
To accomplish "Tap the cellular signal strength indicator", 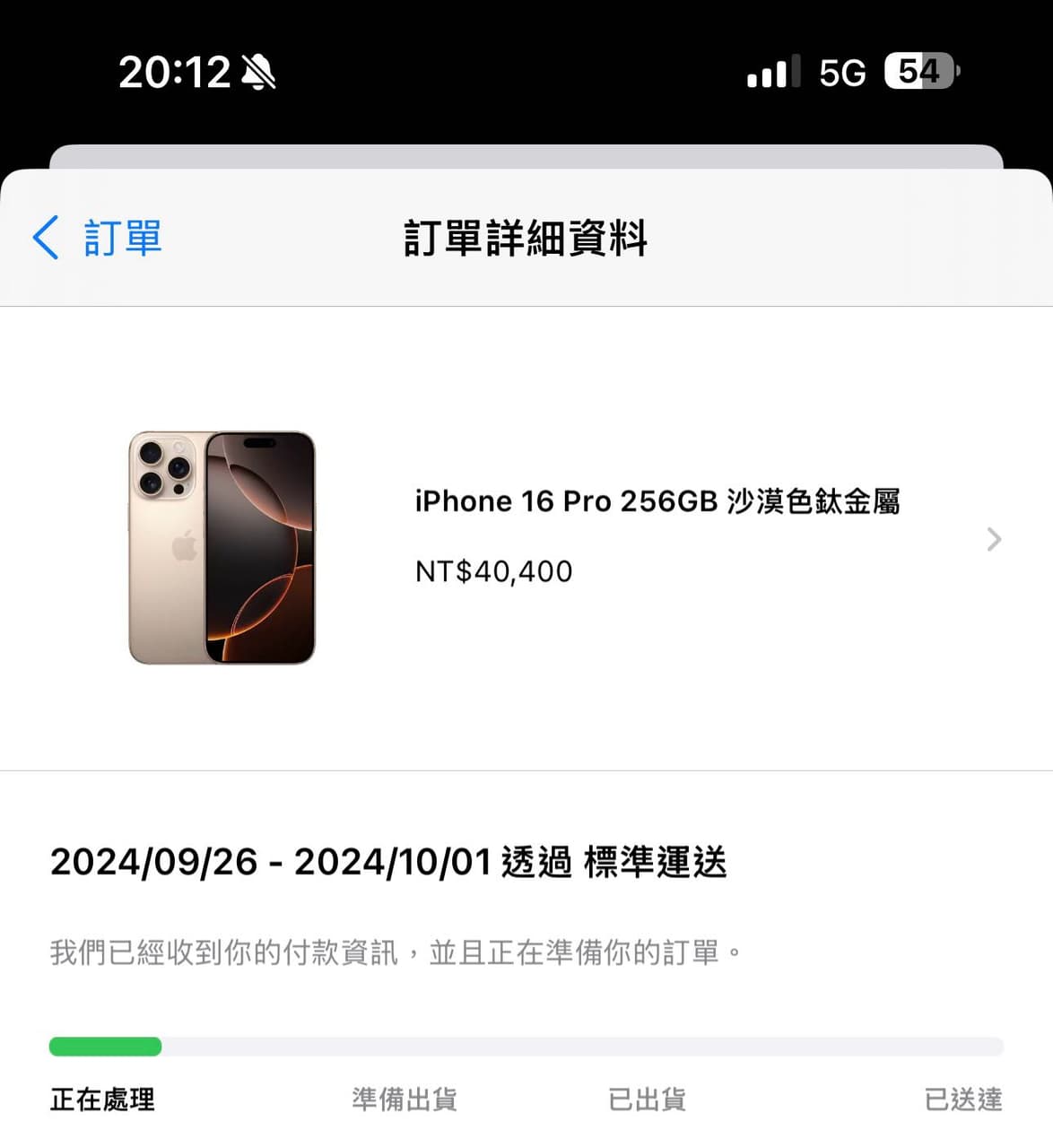I will [x=773, y=72].
